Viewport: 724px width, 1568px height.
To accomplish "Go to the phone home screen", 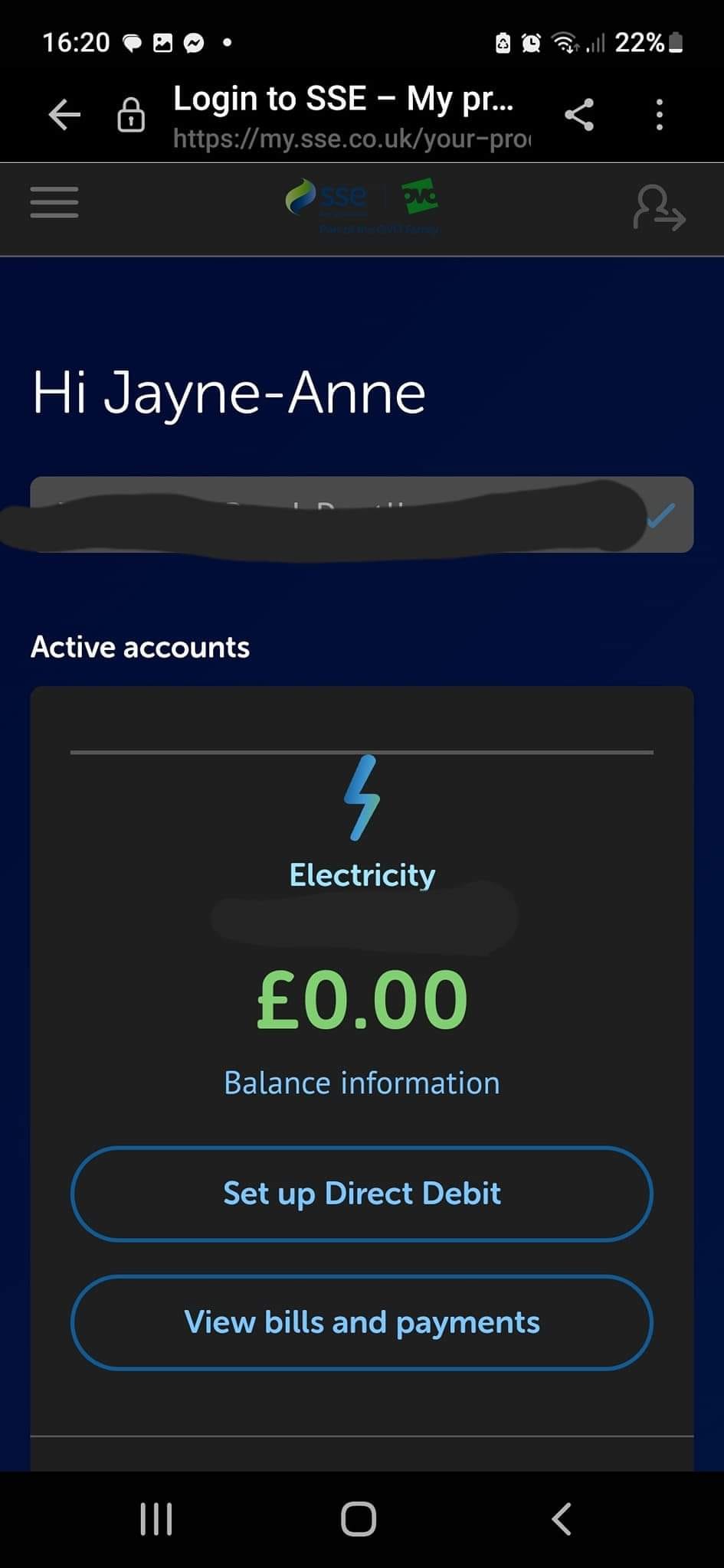I will [x=359, y=1519].
